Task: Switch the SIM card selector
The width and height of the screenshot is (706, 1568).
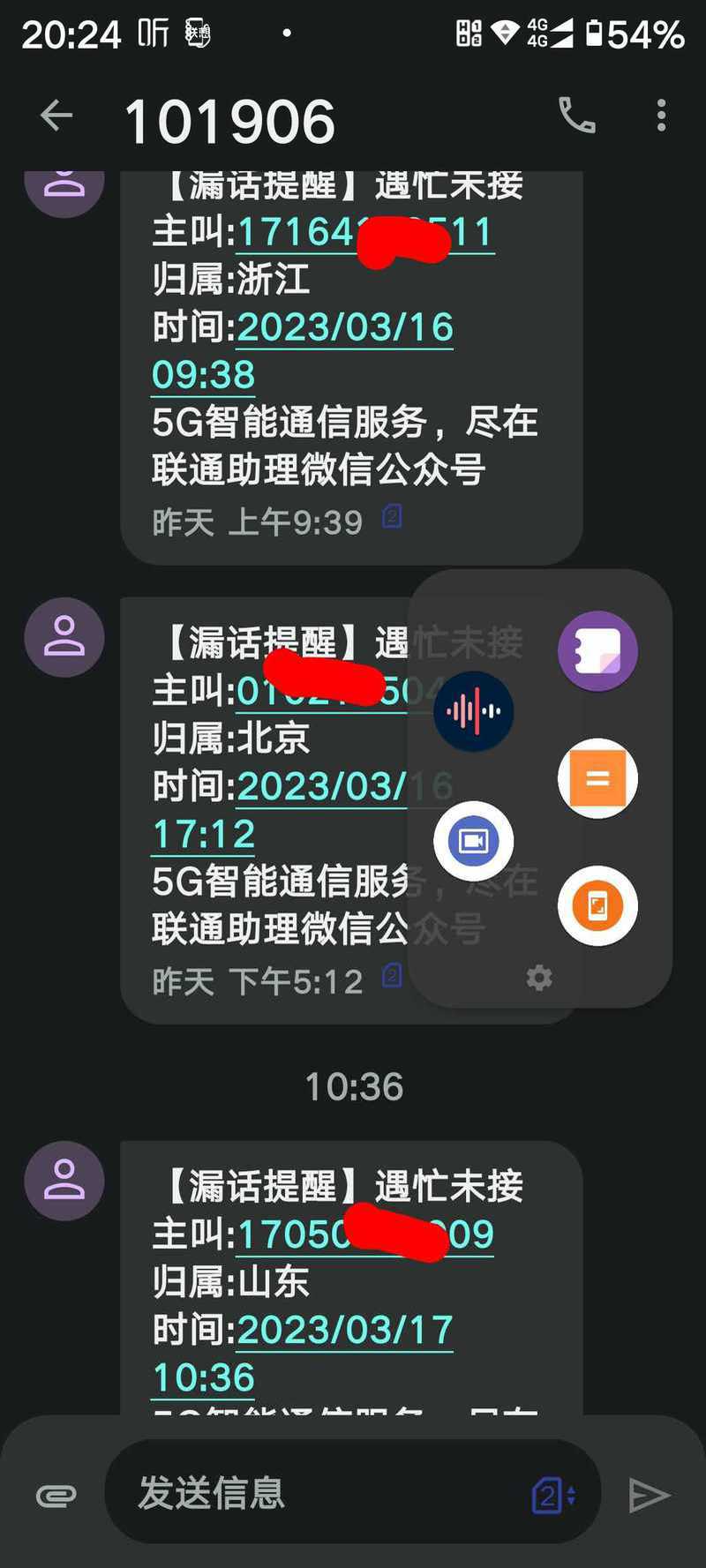Action: [553, 1495]
